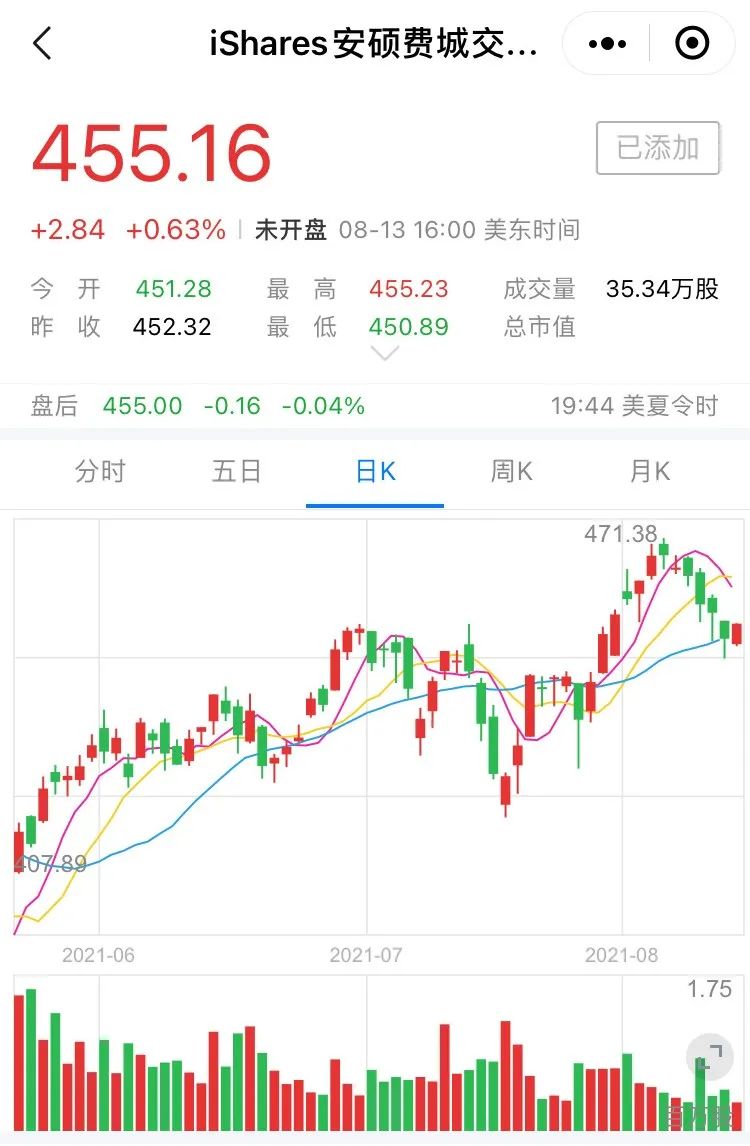
Task: Go back using the top-left arrow
Action: click(x=42, y=43)
